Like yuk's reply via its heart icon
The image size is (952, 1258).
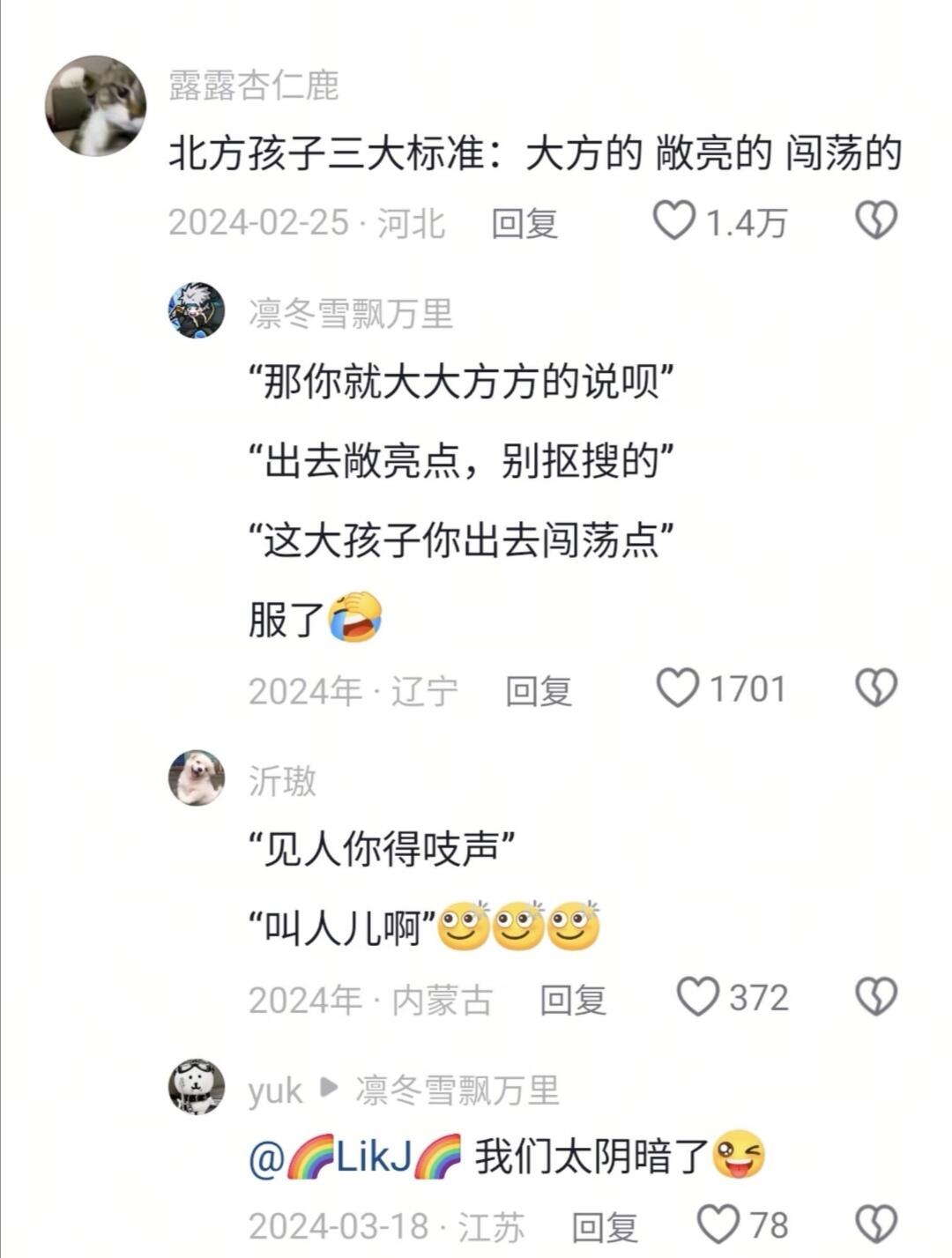tap(718, 1224)
